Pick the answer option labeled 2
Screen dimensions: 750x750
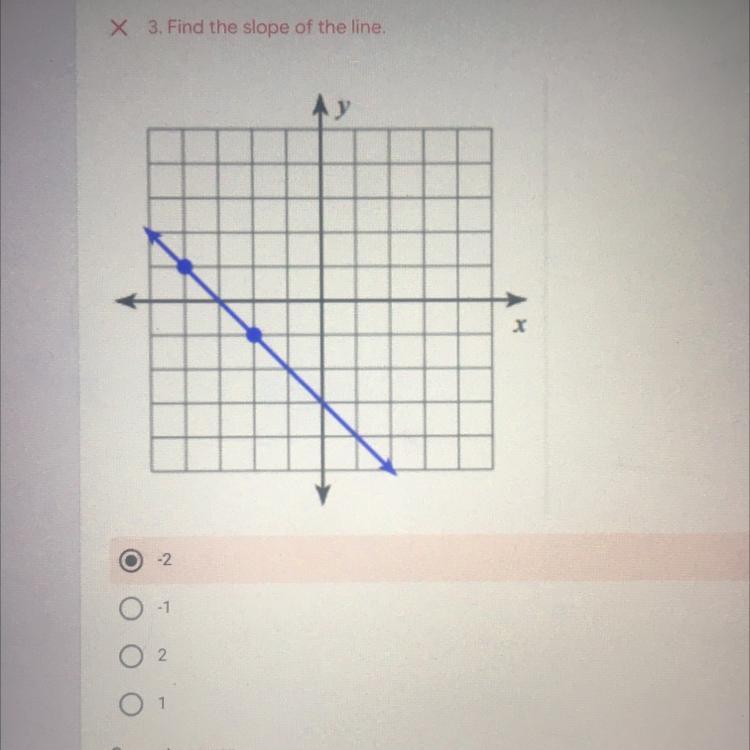point(128,655)
